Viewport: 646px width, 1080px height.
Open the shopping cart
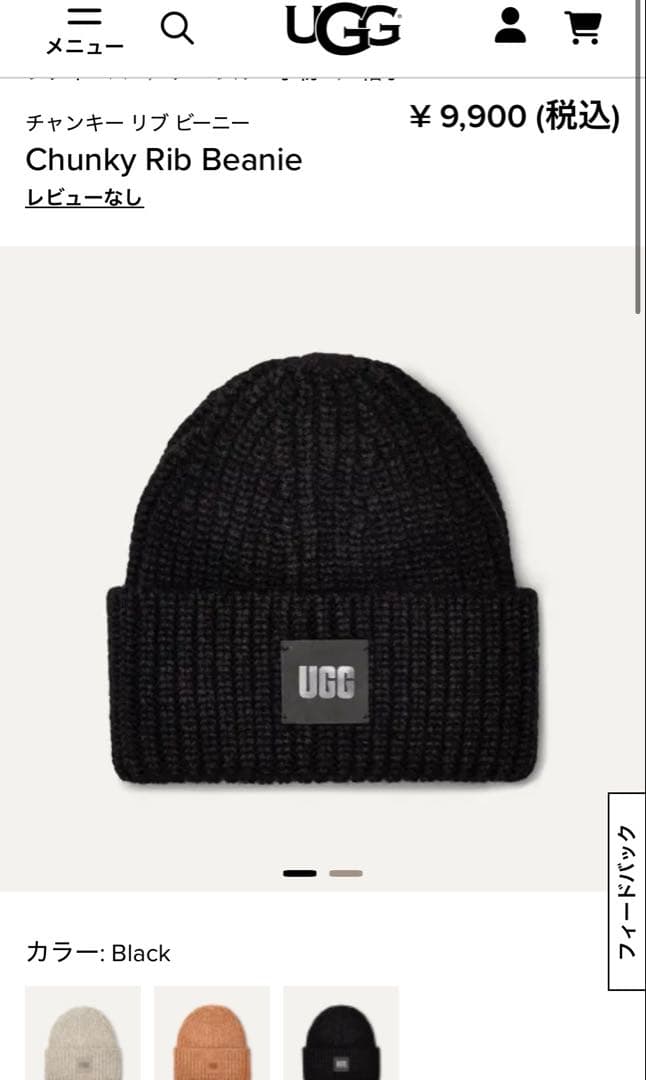click(x=582, y=27)
